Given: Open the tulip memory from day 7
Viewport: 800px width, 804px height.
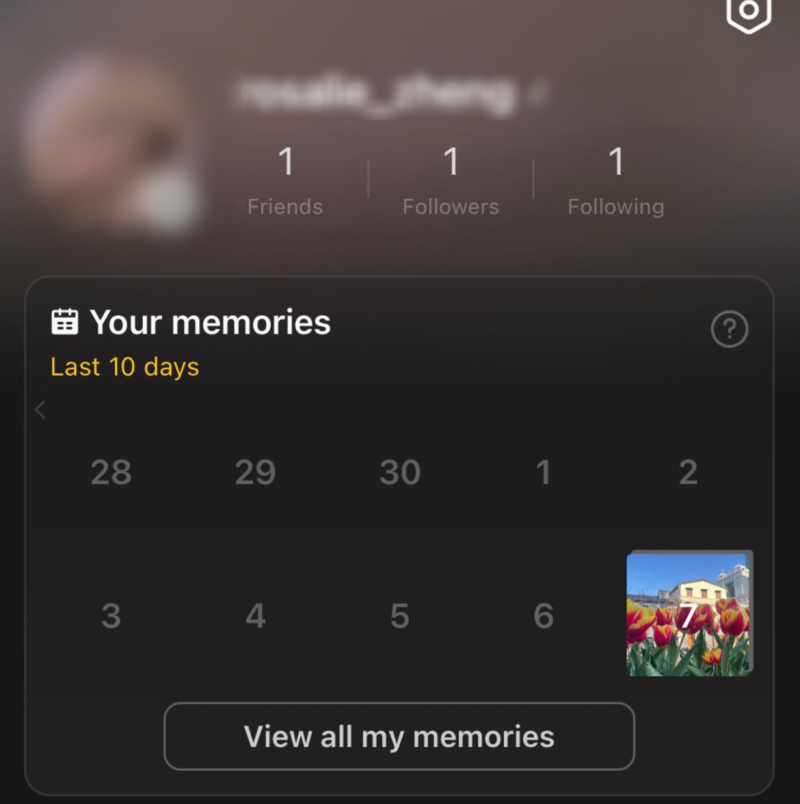Looking at the screenshot, I should (x=688, y=614).
